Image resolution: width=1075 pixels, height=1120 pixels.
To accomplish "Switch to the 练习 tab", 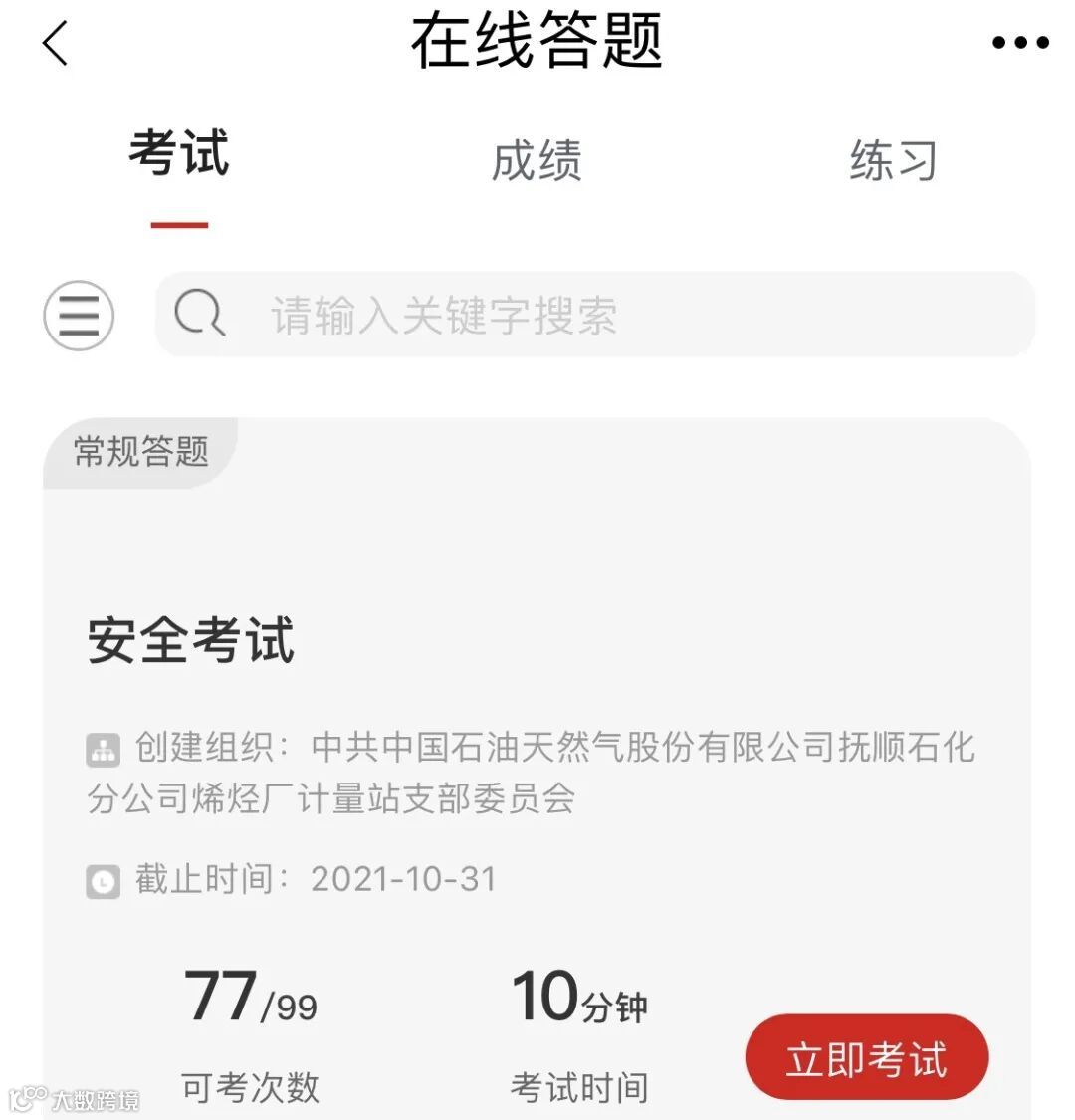I will [893, 160].
